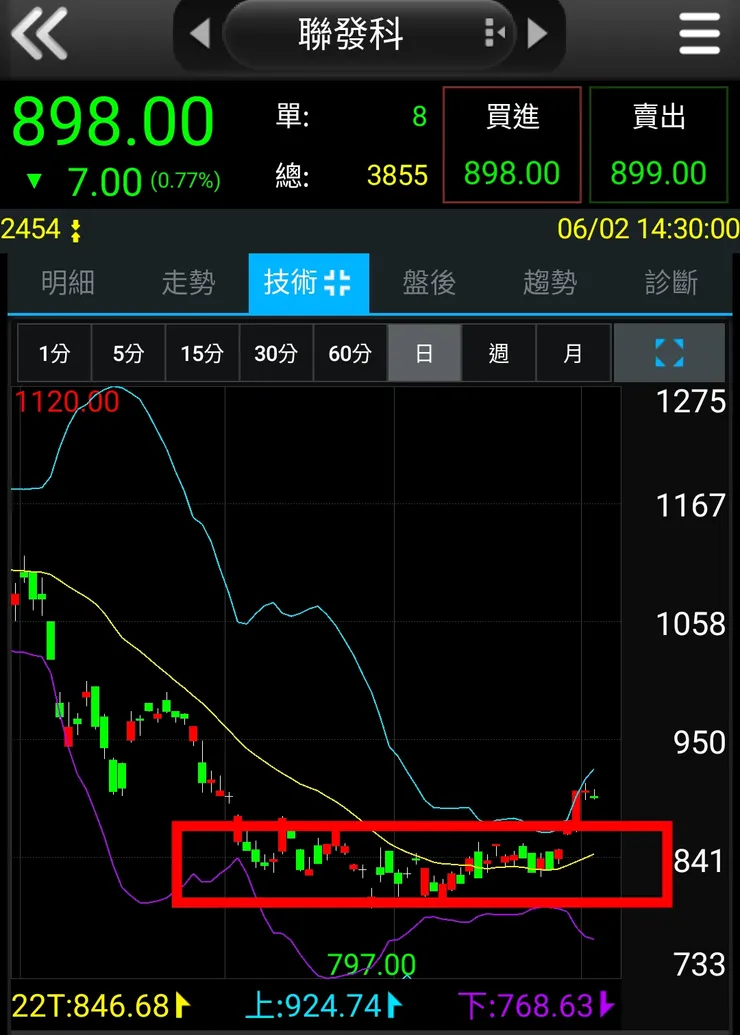This screenshot has width=740, height=1035.
Task: Click the right arrow to view next stock
Action: tap(537, 34)
